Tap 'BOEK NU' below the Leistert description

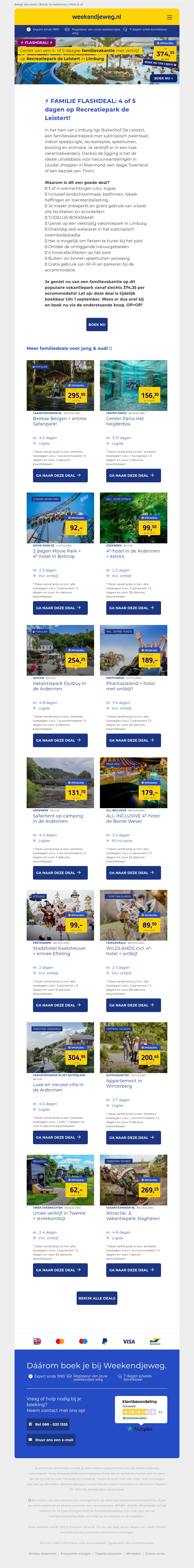(97, 324)
